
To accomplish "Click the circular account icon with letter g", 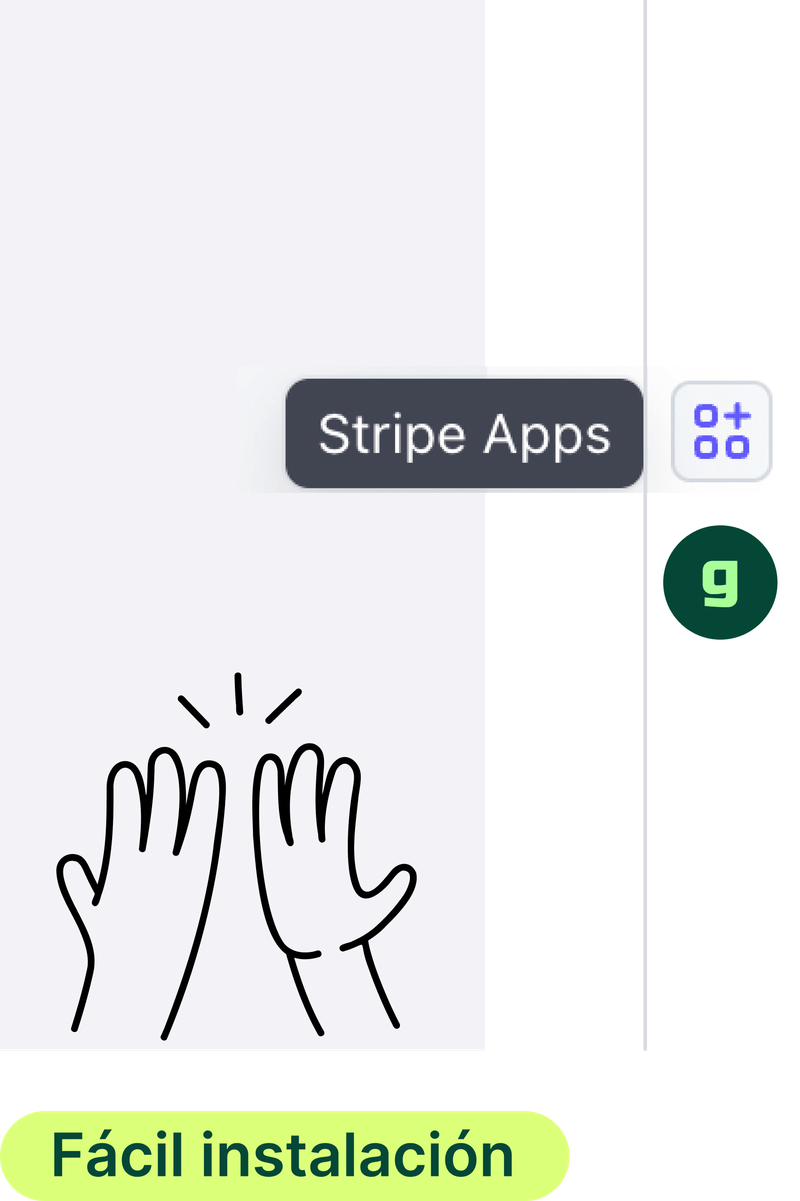I will [x=720, y=582].
